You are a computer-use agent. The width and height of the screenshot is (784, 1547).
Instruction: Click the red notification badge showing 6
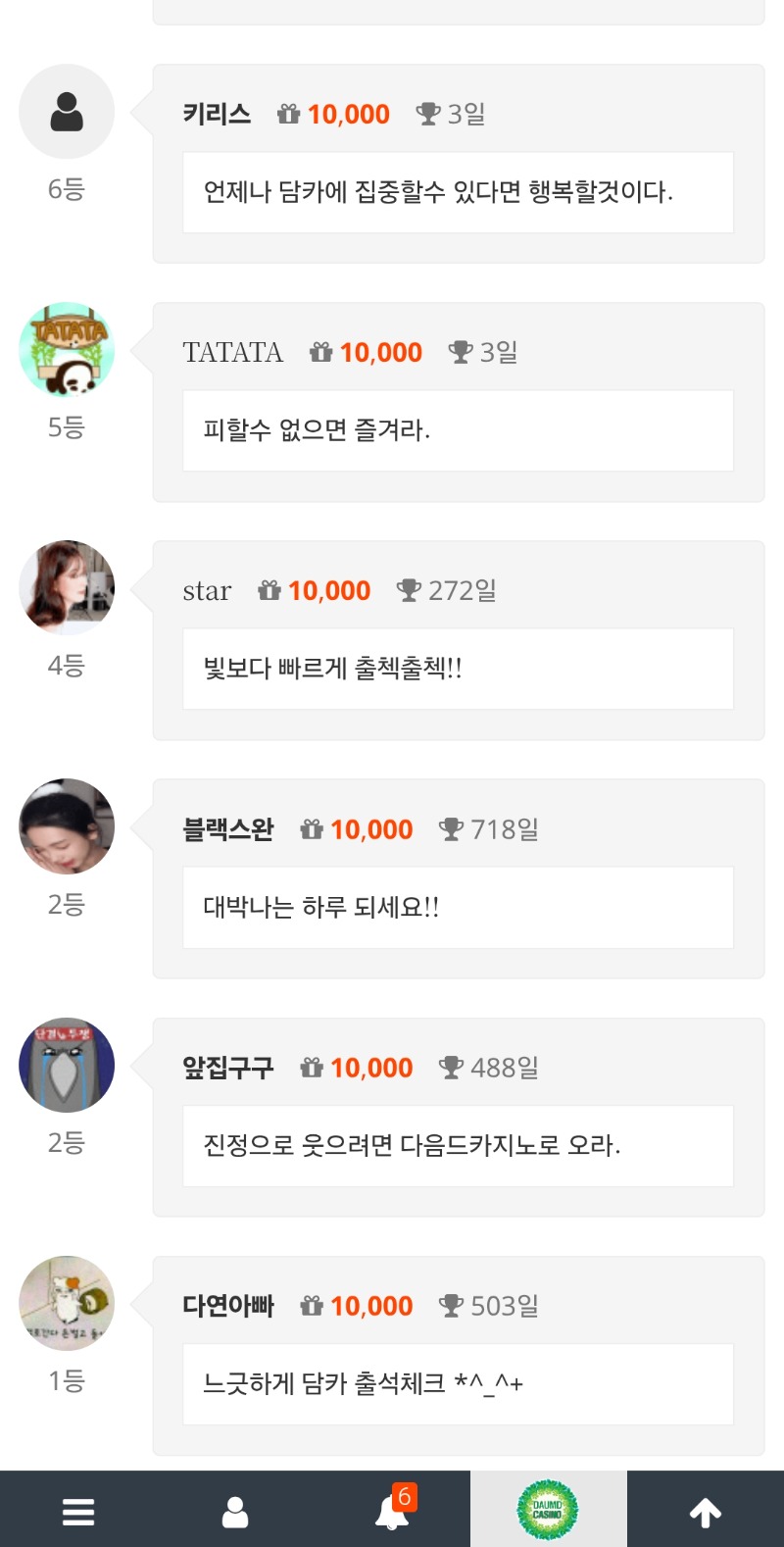pyautogui.click(x=406, y=1496)
